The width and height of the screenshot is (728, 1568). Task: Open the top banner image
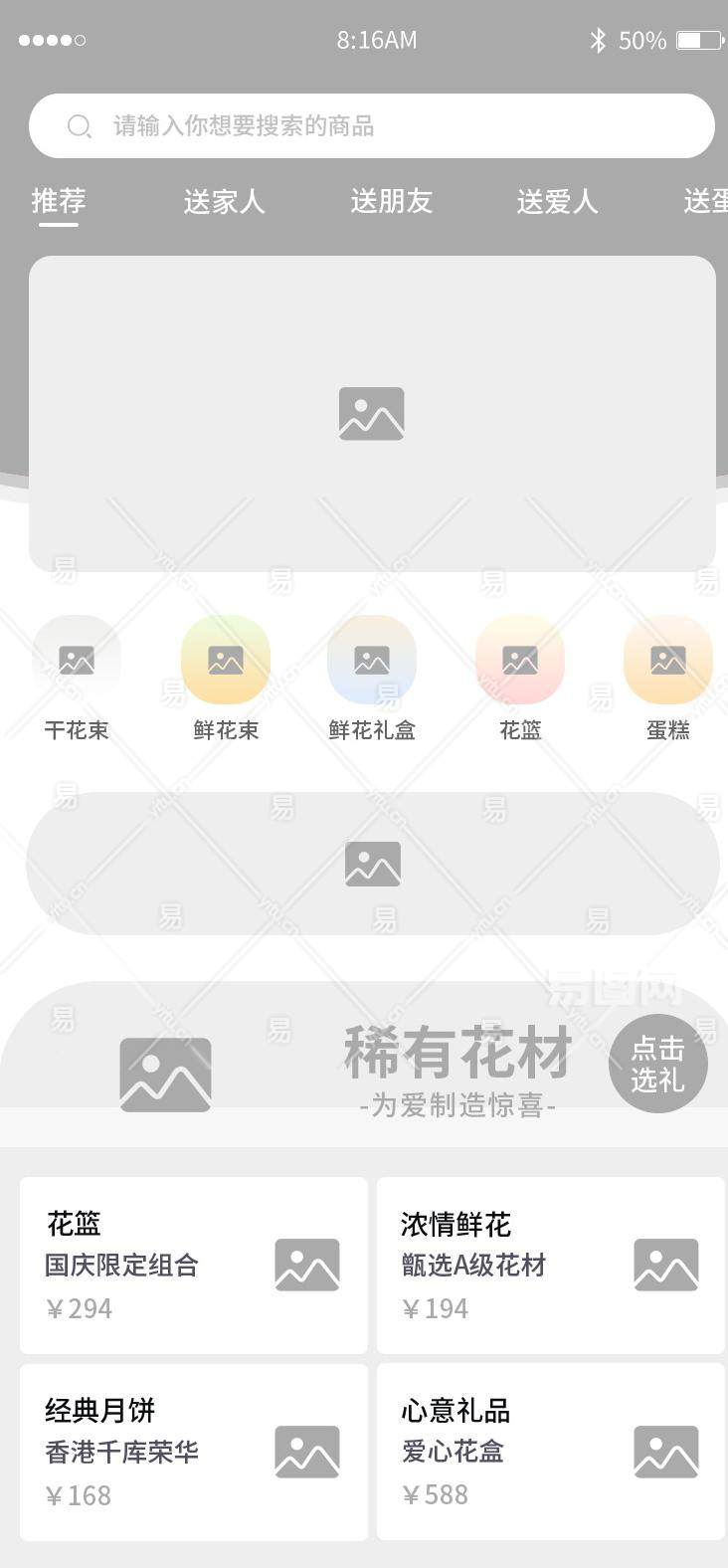pyautogui.click(x=371, y=413)
